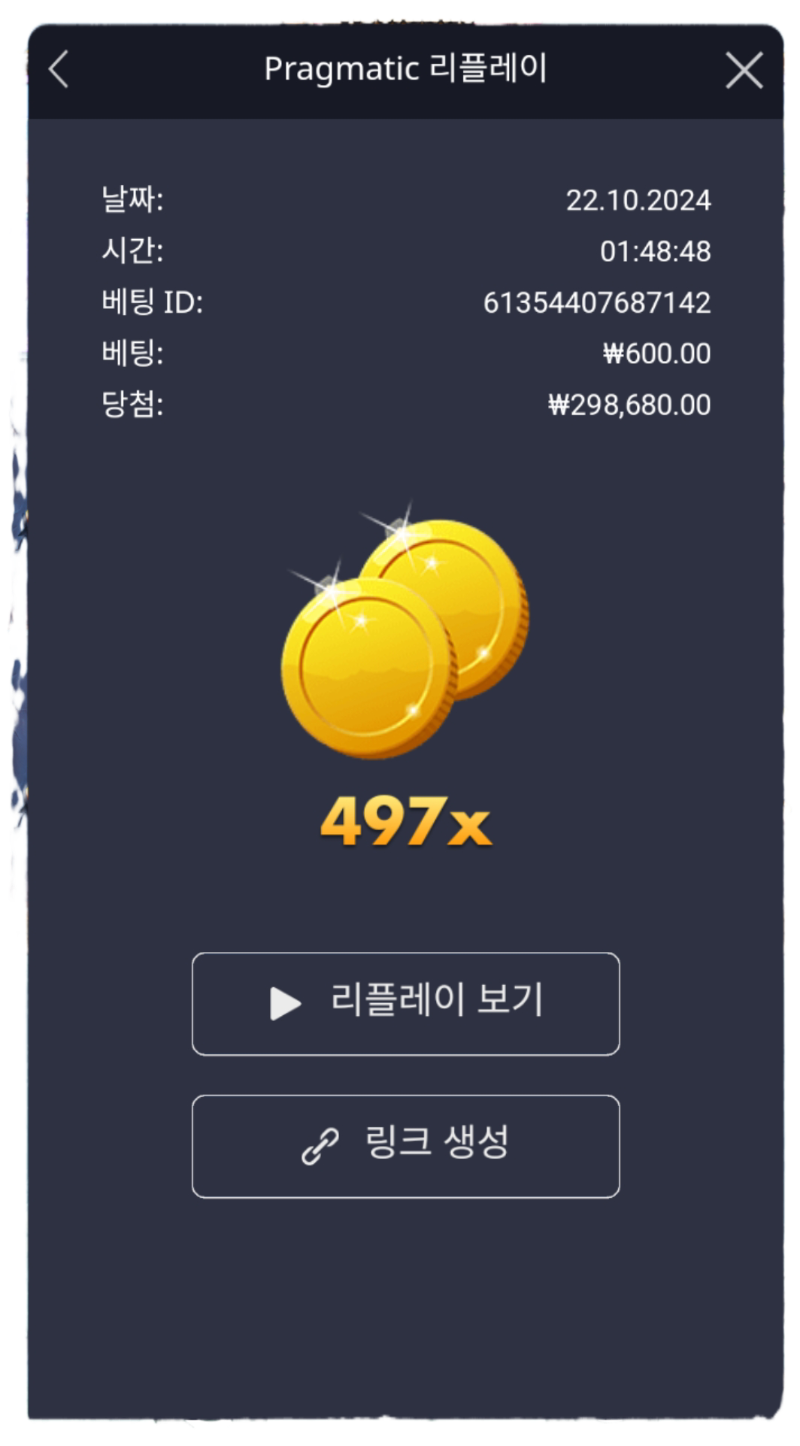Watch the replay via 리플레이 보기
This screenshot has width=800, height=1446.
click(x=406, y=1003)
